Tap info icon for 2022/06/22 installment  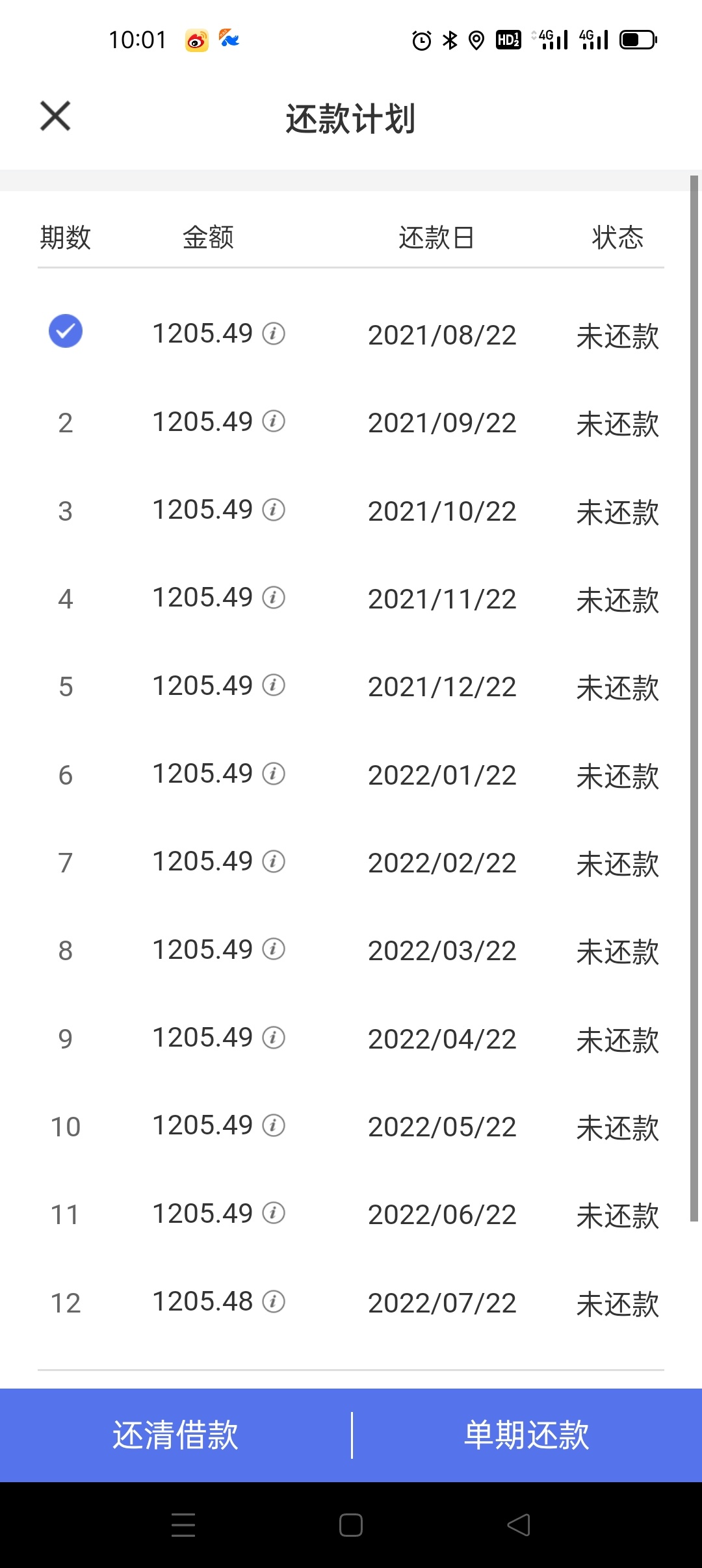tap(274, 1213)
